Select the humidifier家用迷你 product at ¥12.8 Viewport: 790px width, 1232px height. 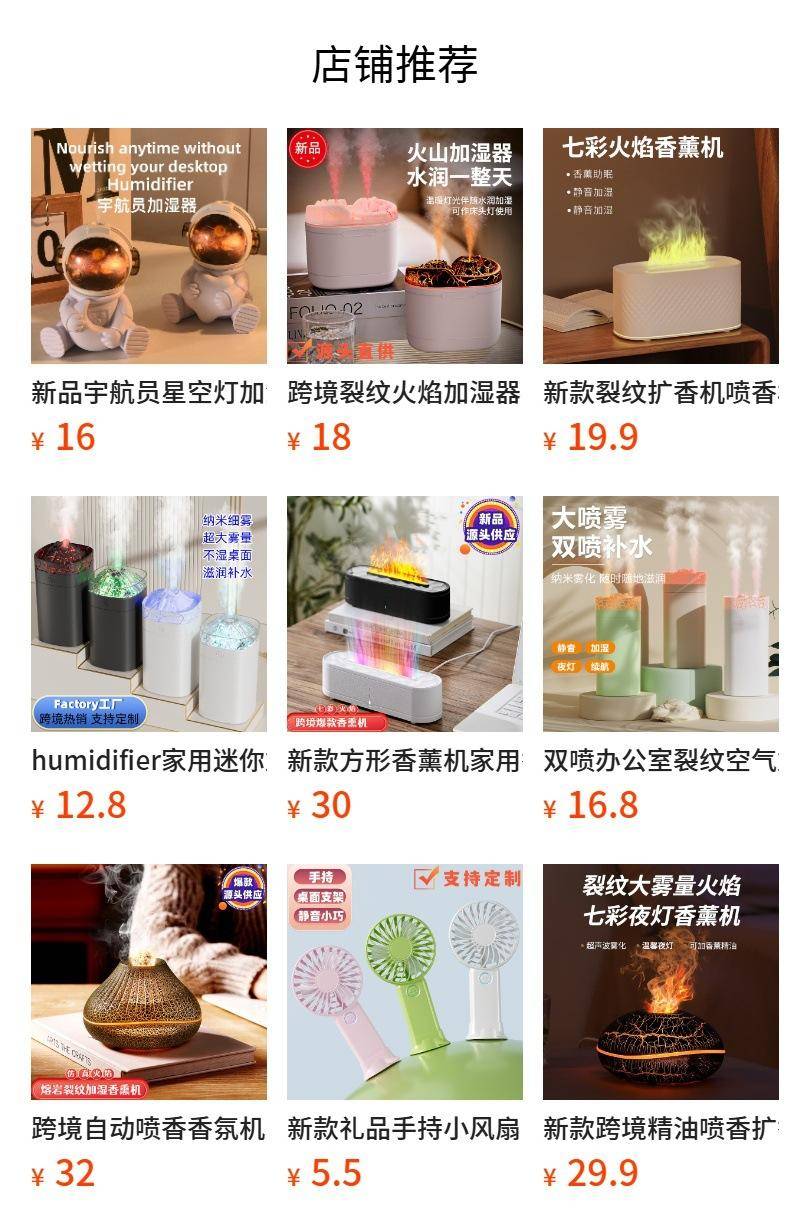tap(149, 660)
